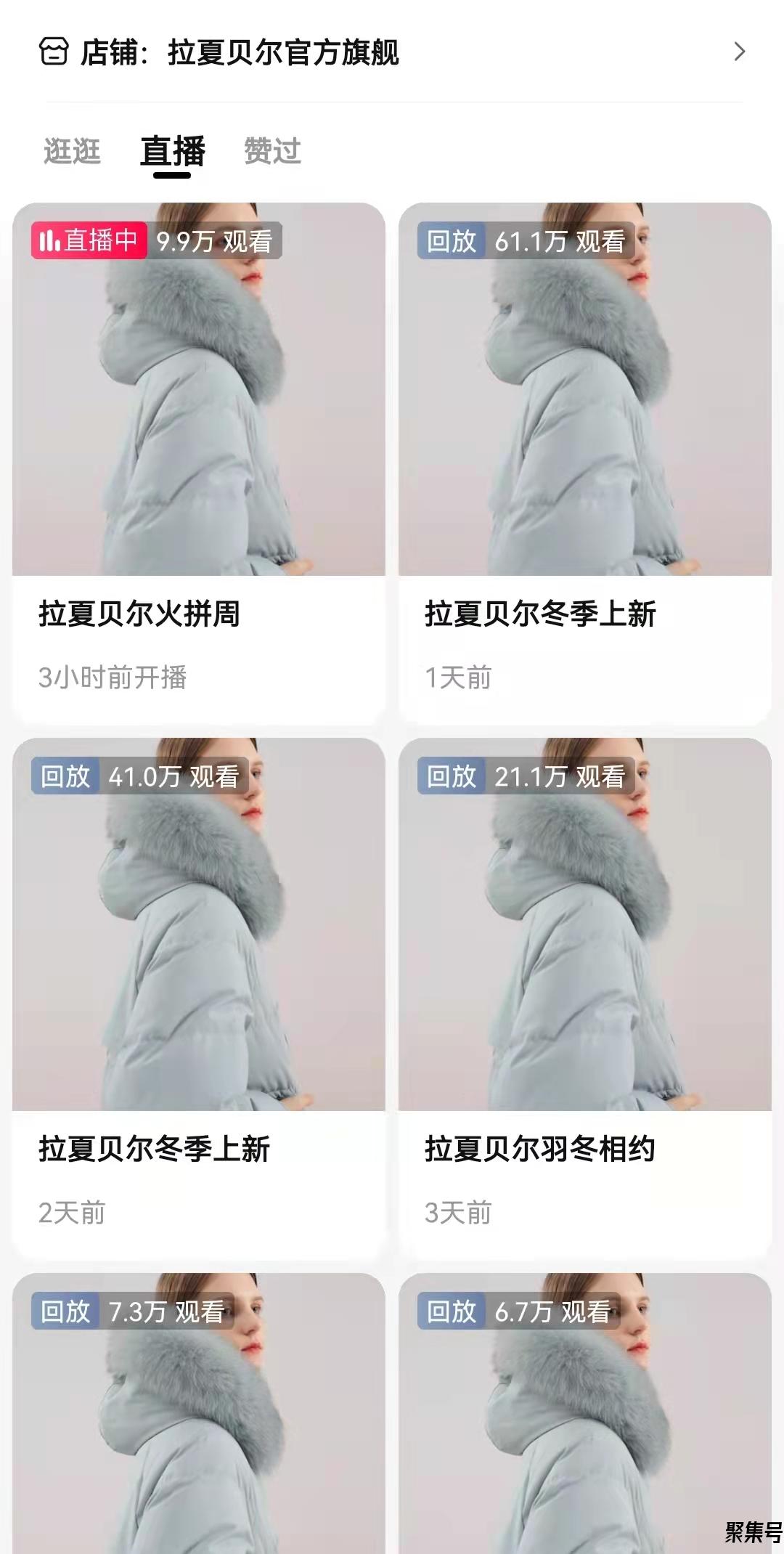
Task: Select the 直播 tab
Action: [173, 151]
